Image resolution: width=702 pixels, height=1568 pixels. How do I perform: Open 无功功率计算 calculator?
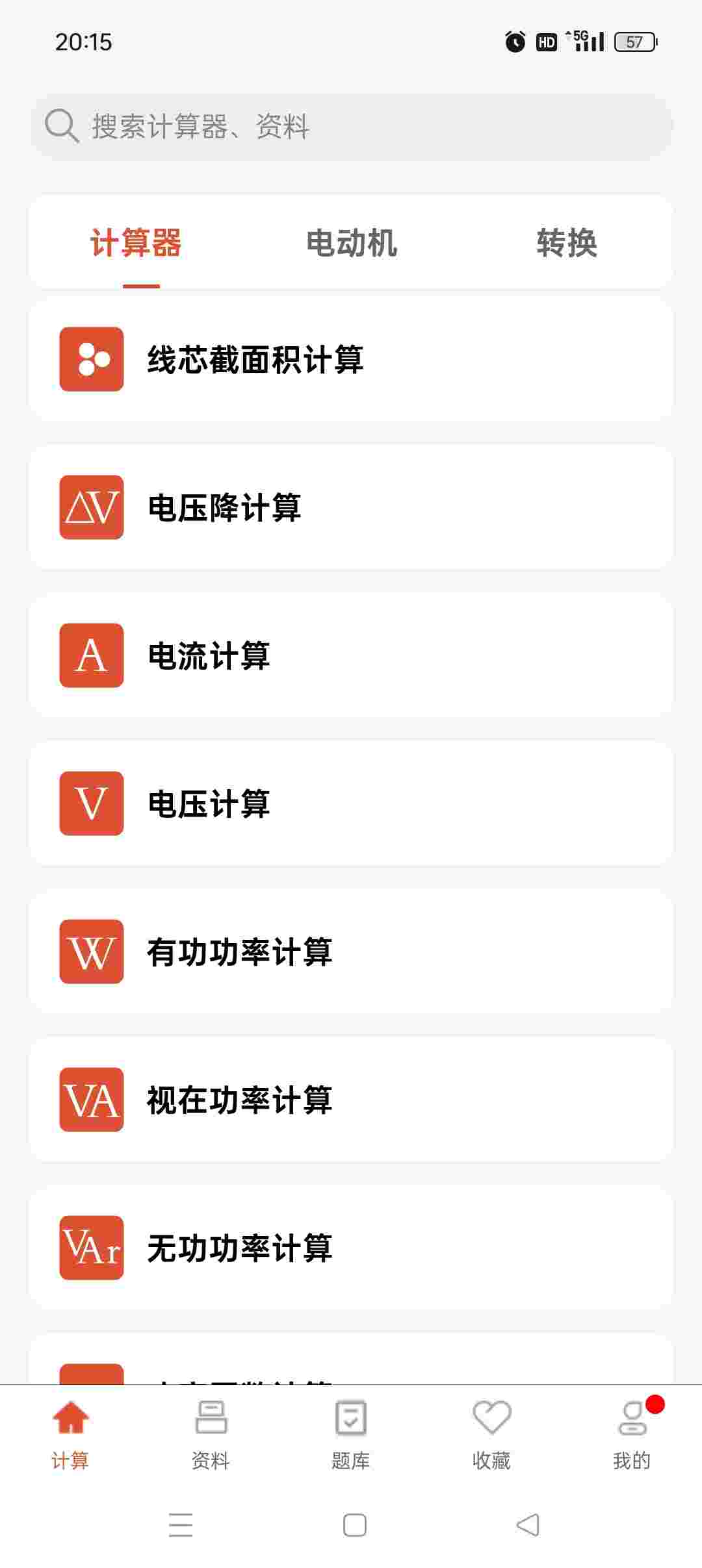(351, 1248)
